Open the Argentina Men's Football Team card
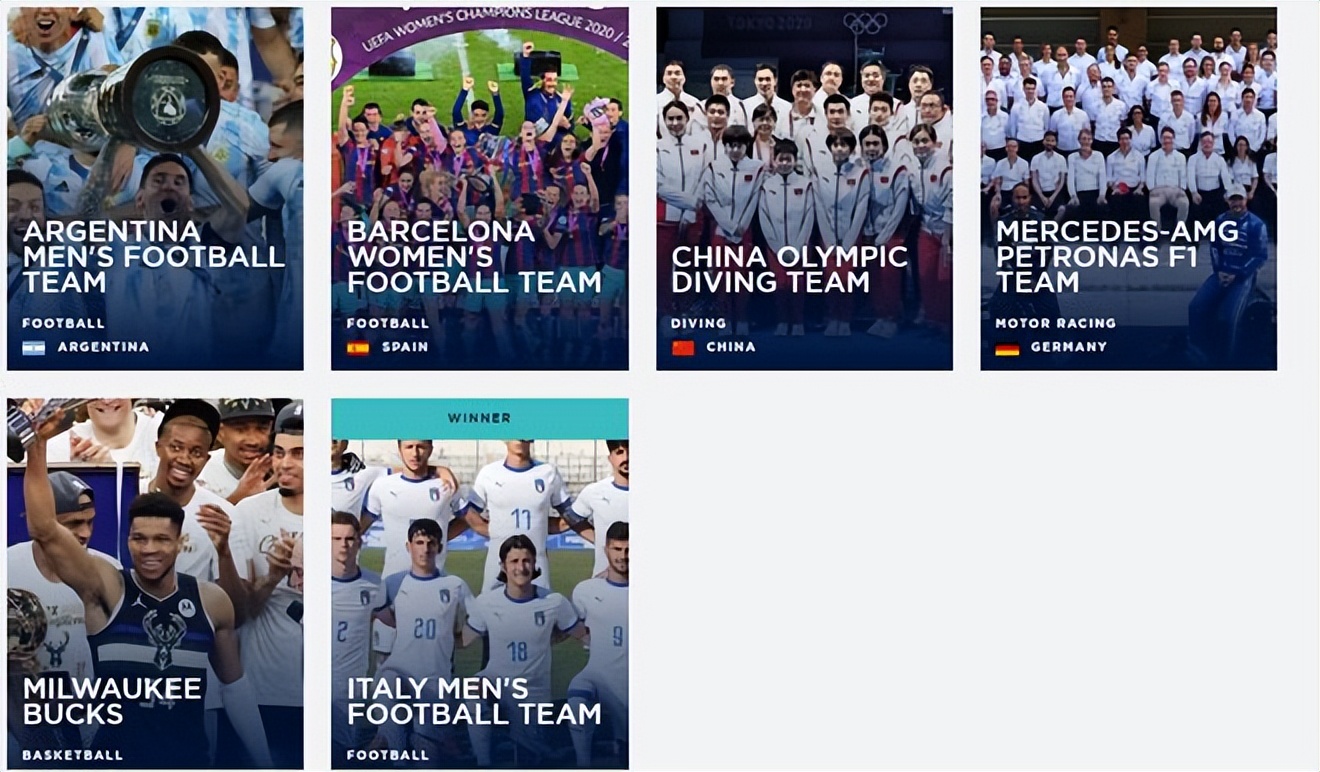Image resolution: width=1320 pixels, height=772 pixels. (x=155, y=190)
